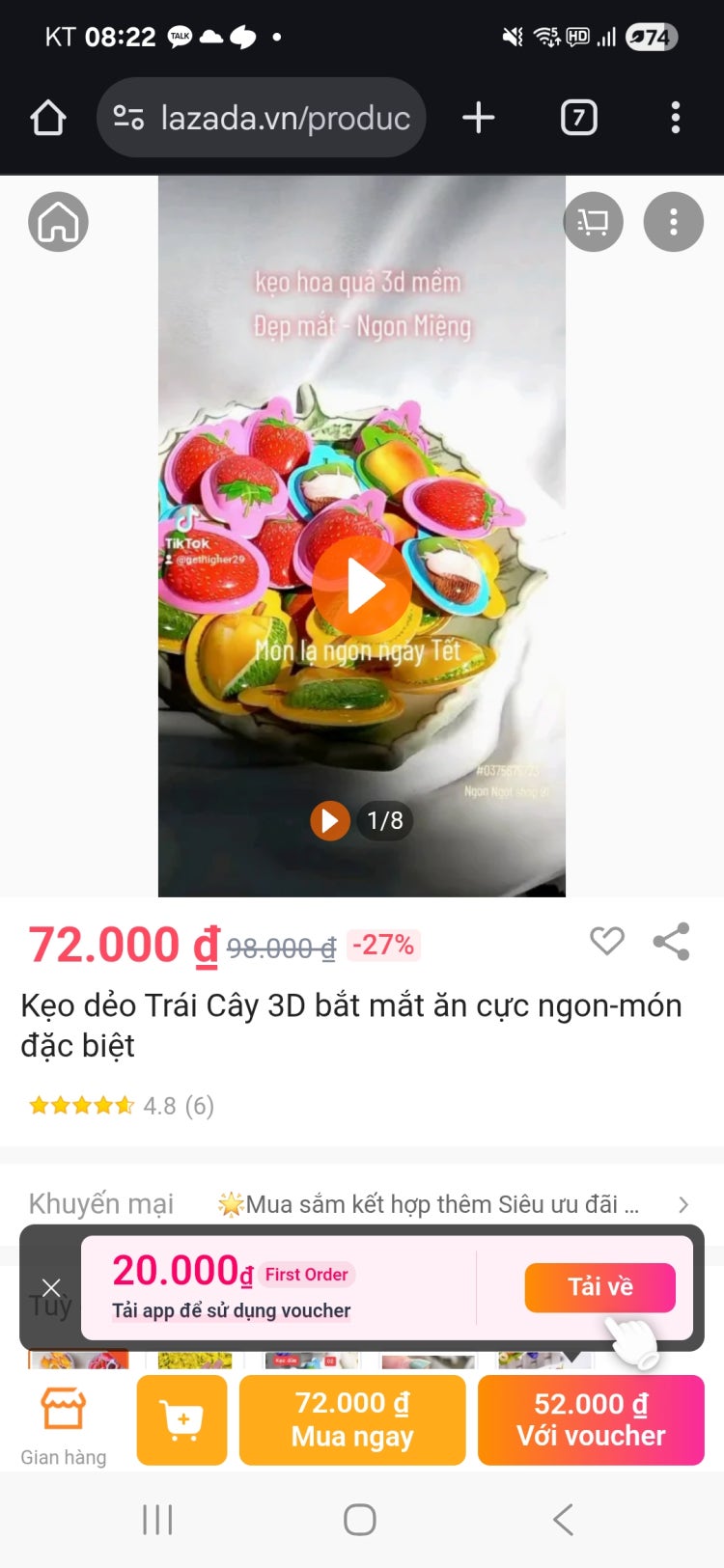Screen dimensions: 724x1568
Task: Expand the Khuyến mại promotions row
Action: click(682, 1204)
